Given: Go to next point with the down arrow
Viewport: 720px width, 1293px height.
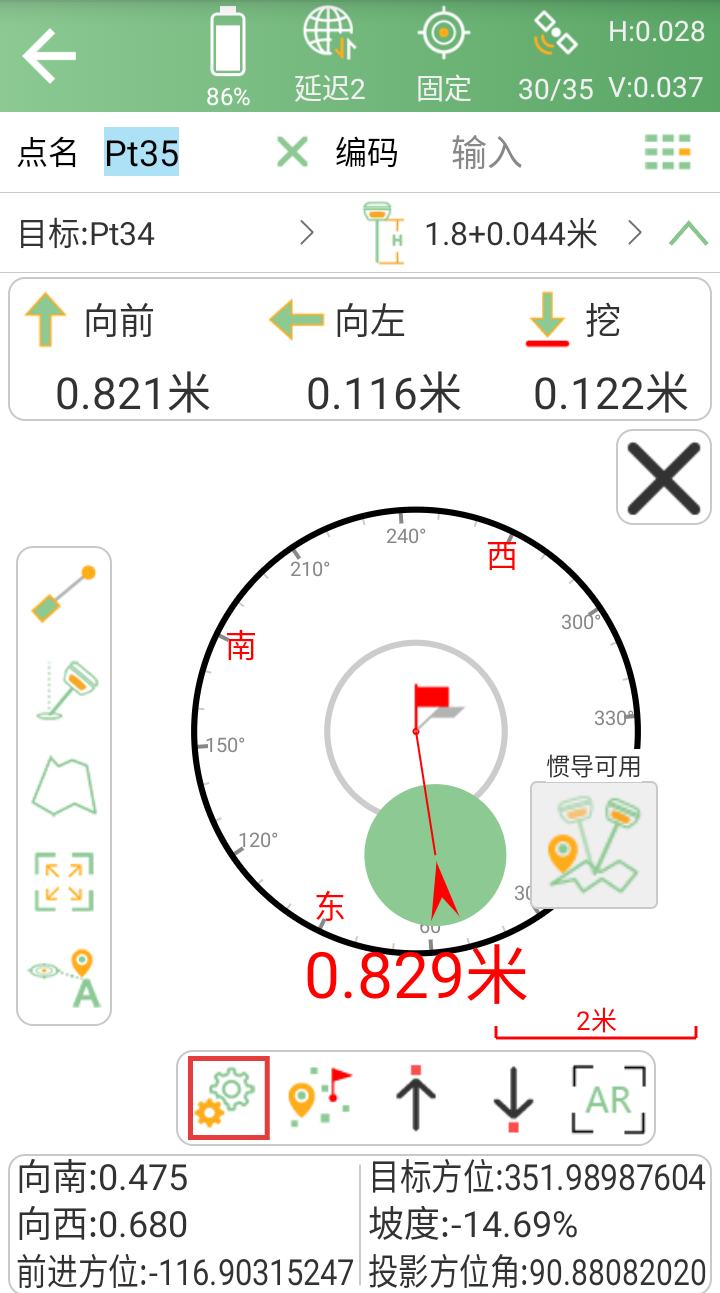Looking at the screenshot, I should point(513,1097).
